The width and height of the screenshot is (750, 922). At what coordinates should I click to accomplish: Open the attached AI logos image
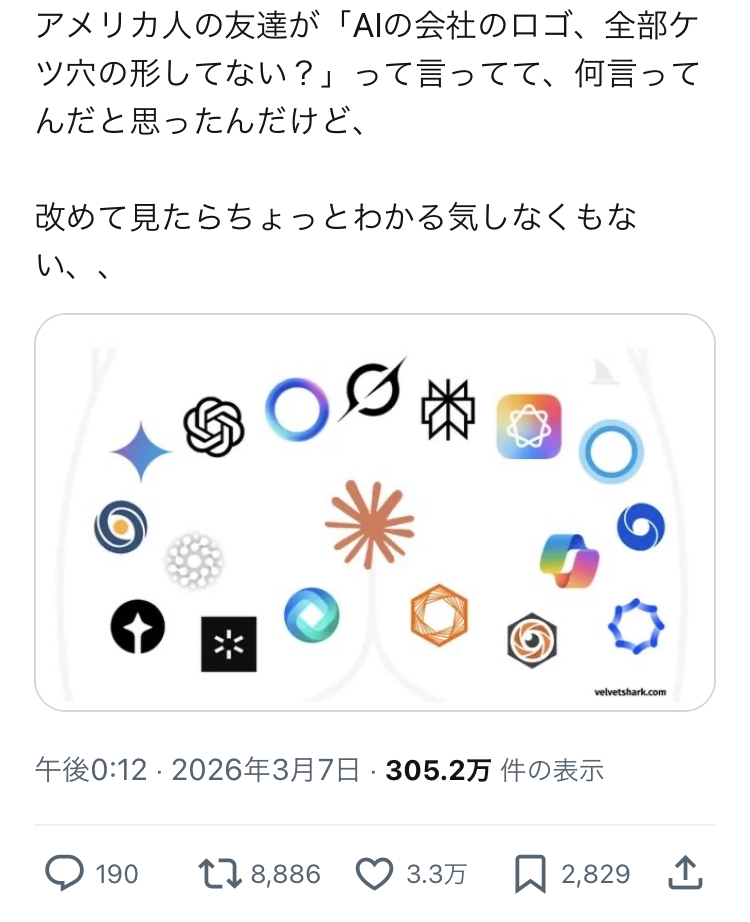coord(375,512)
